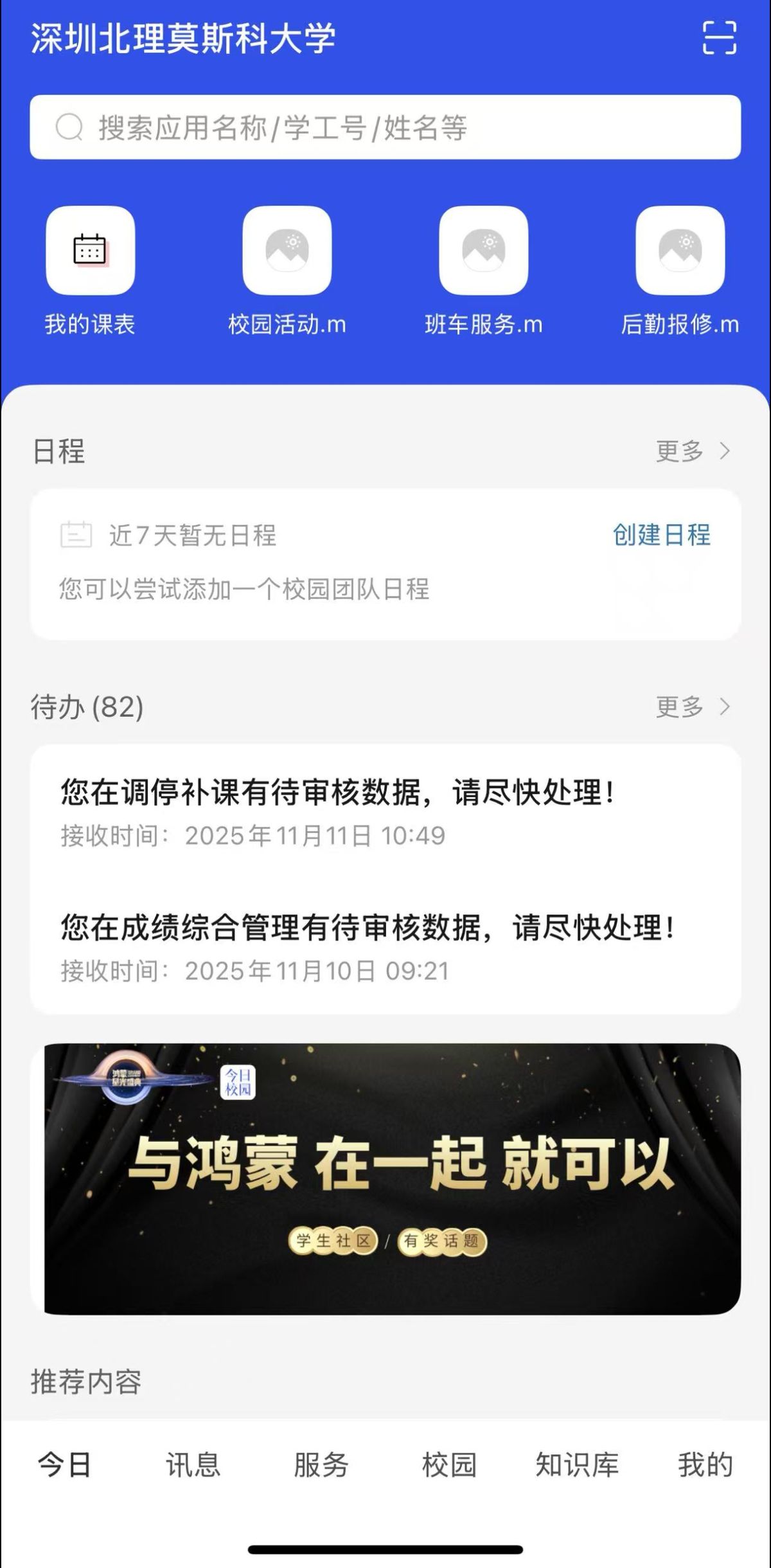
Task: View more 待办 items
Action: tap(693, 707)
